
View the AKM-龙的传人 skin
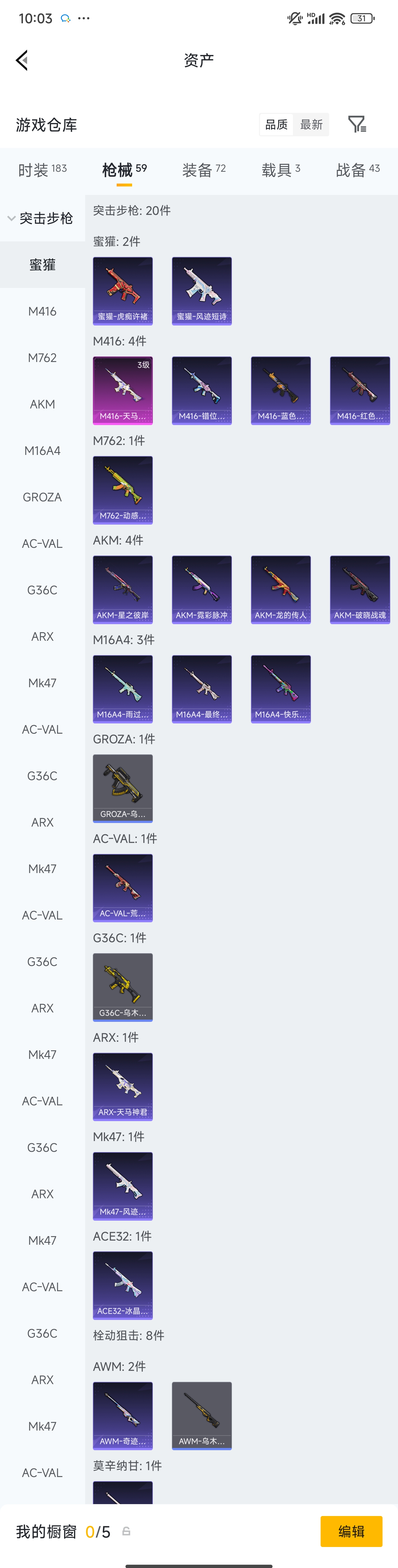pyautogui.click(x=281, y=589)
